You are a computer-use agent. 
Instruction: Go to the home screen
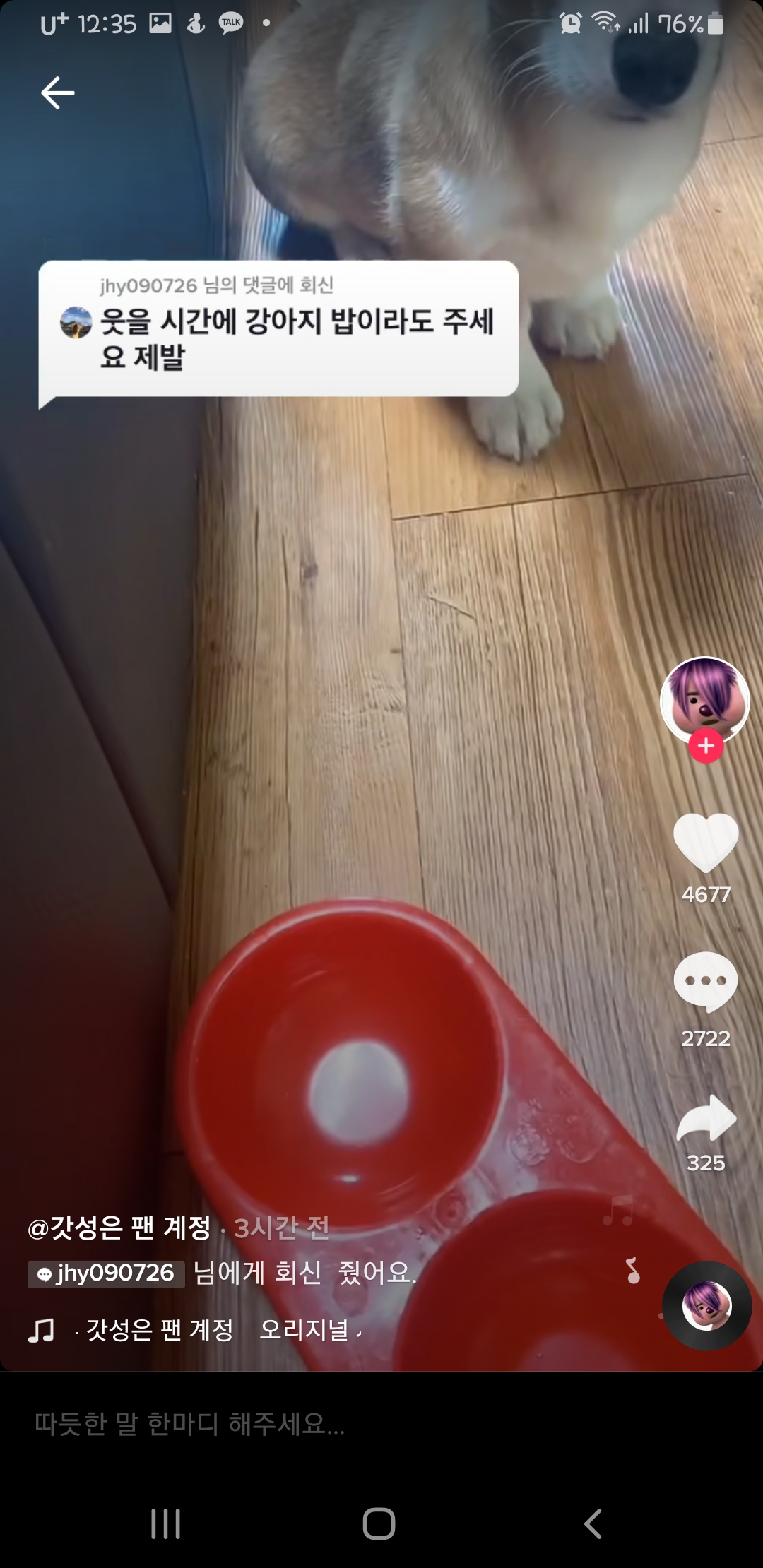click(x=379, y=1524)
